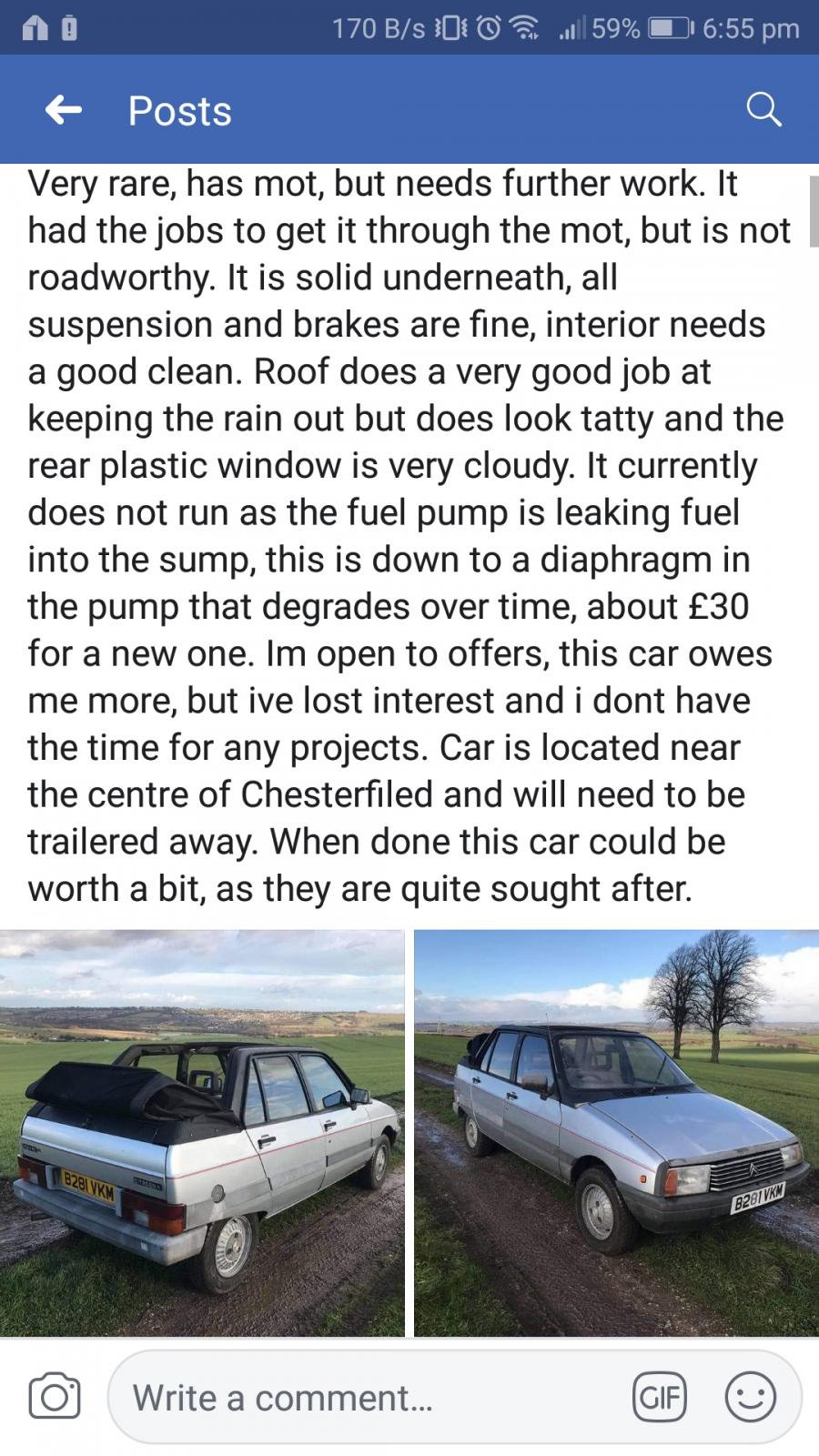Attach a photo using the camera icon
The height and width of the screenshot is (1456, 819).
click(x=55, y=1397)
